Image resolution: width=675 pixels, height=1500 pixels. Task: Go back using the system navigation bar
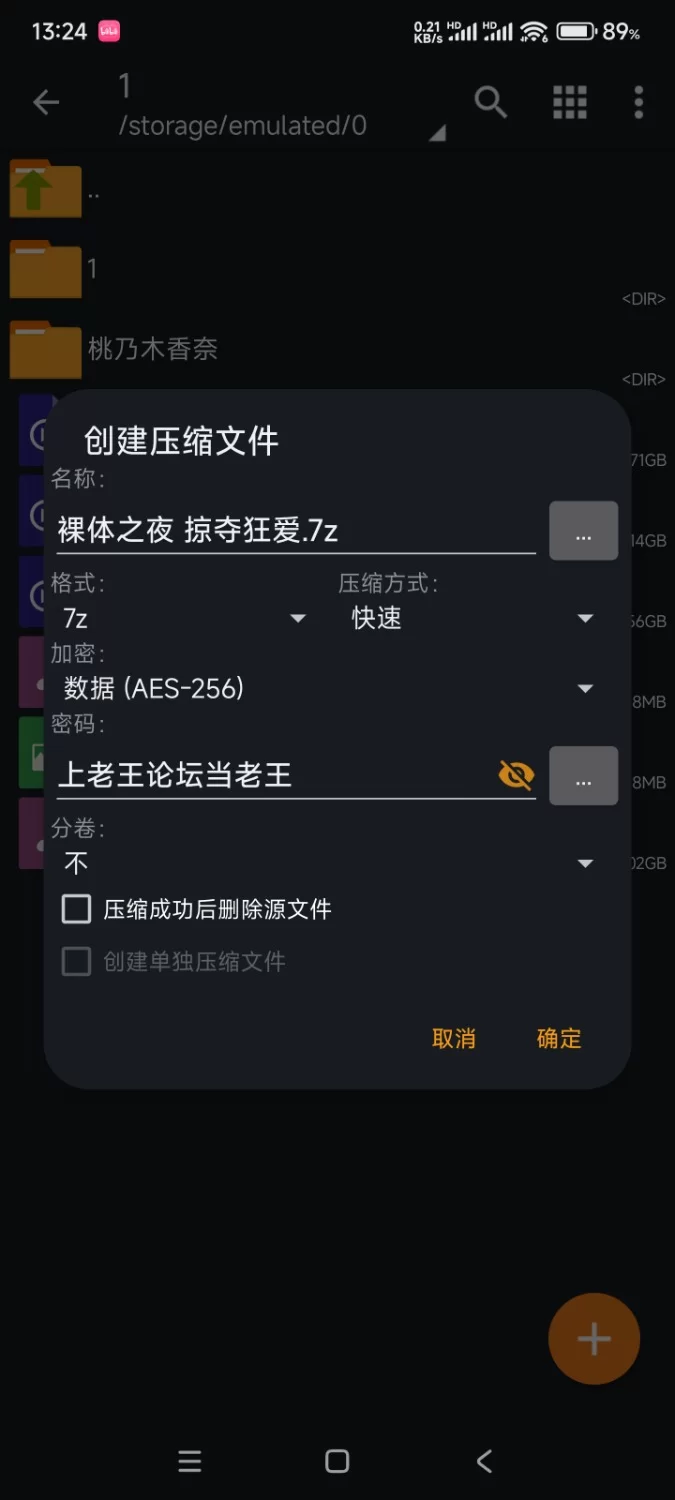pos(485,1461)
